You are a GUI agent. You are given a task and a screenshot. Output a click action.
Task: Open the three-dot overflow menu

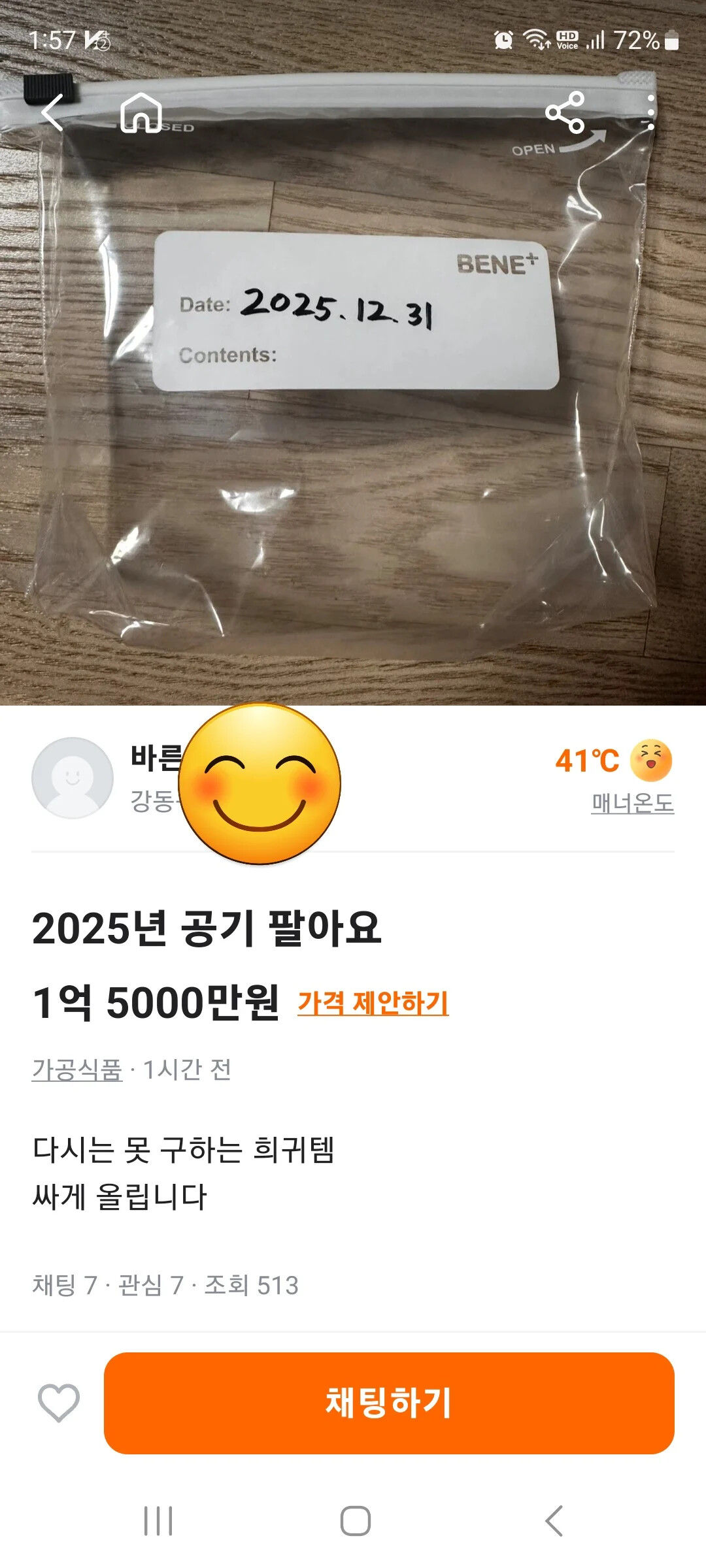click(x=650, y=112)
